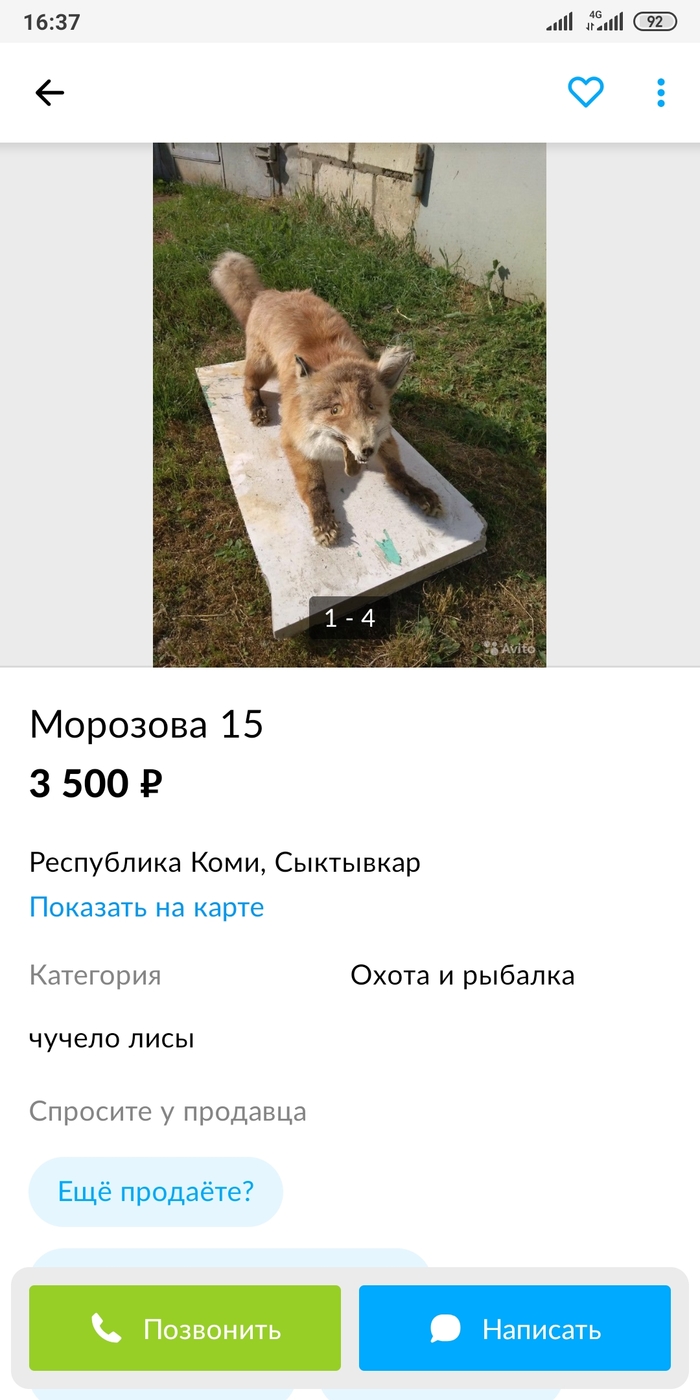The height and width of the screenshot is (1400, 700).
Task: Call the seller with 'Позвонить'
Action: (185, 1328)
